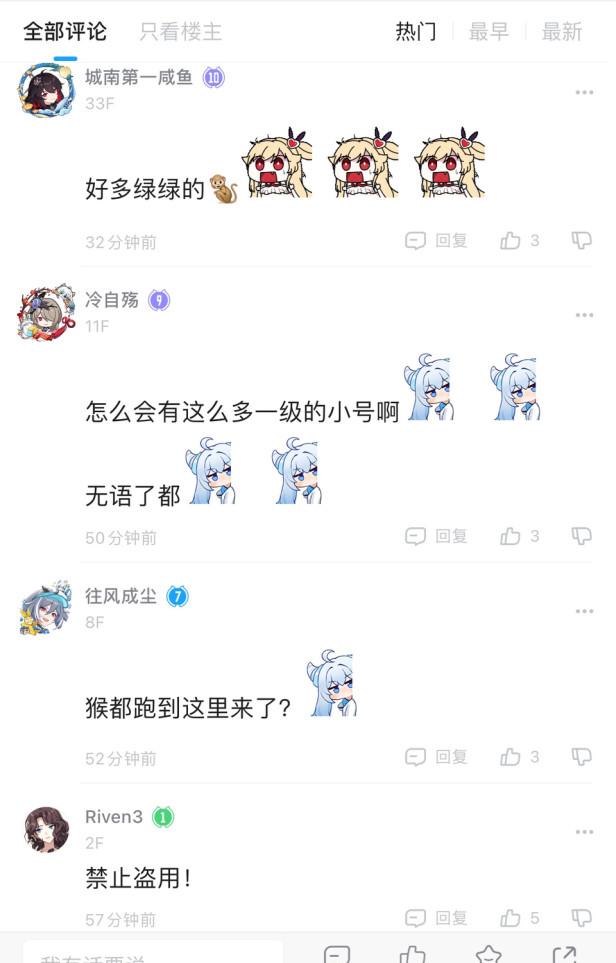Reply to Riven3's comment
Screen dimensions: 616x963
coord(437,918)
